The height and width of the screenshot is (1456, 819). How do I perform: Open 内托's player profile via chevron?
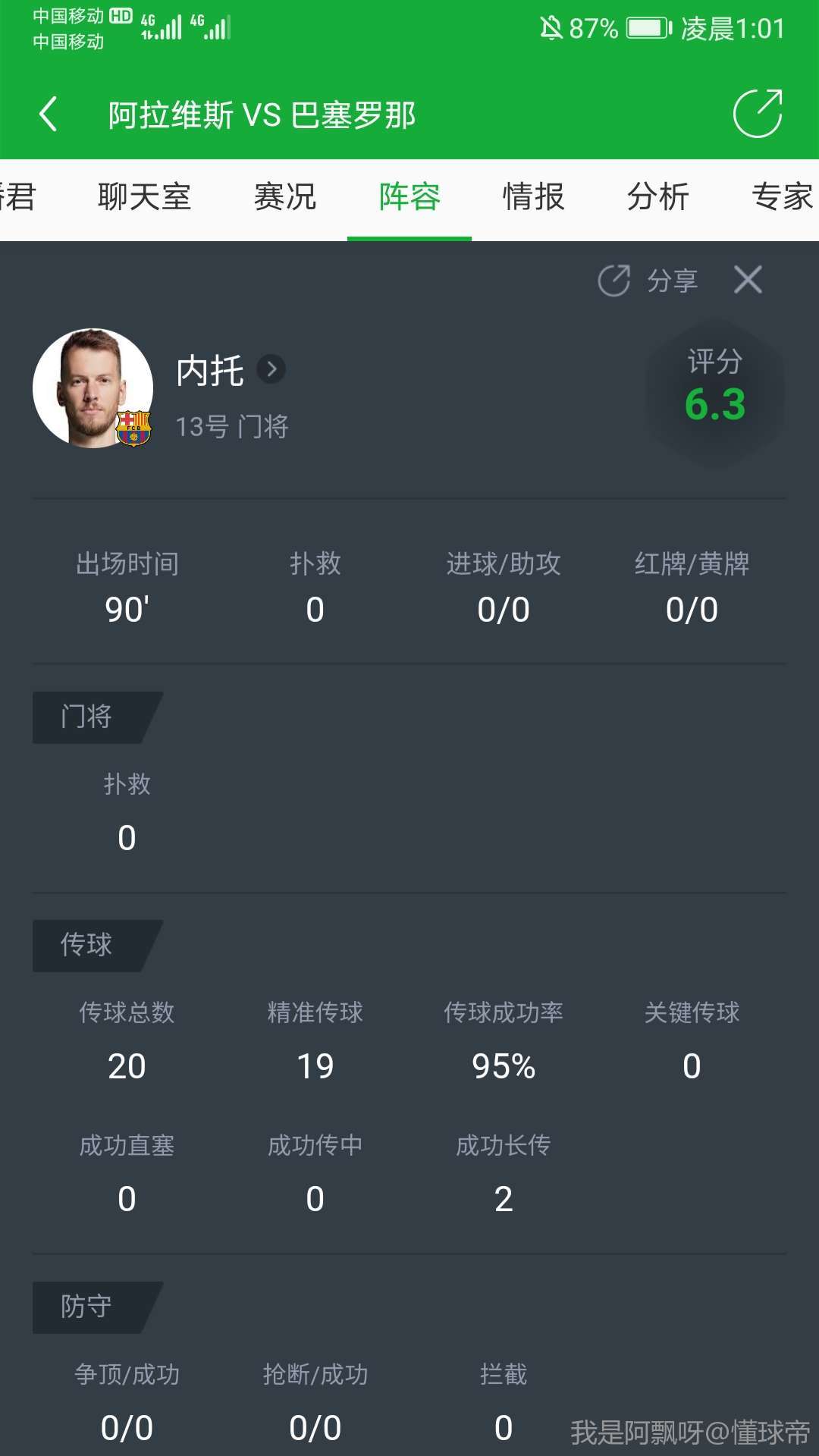271,369
